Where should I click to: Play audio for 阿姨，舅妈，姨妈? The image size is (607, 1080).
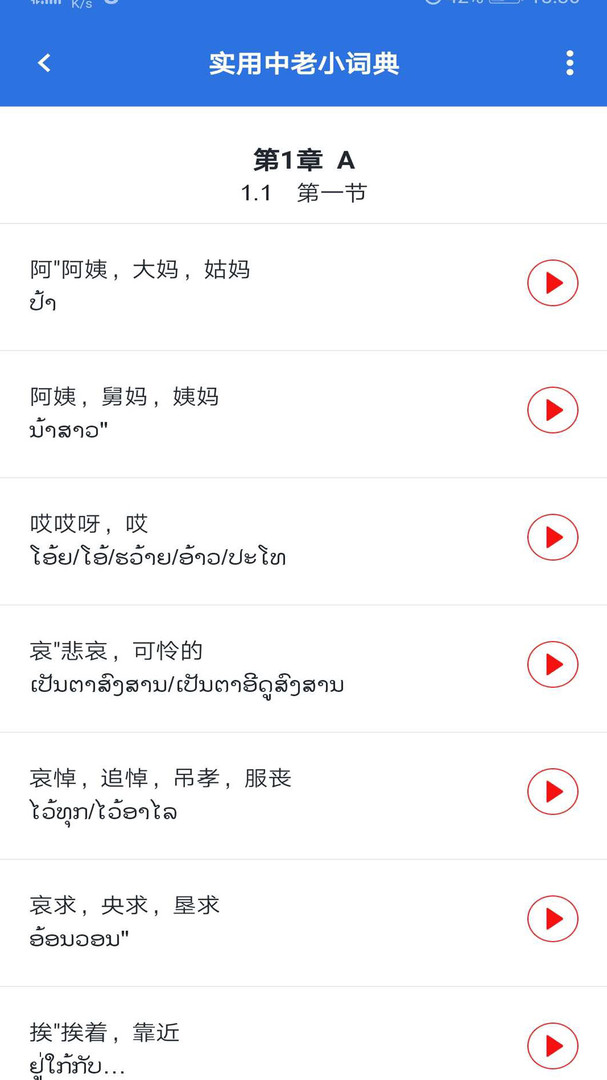[553, 410]
